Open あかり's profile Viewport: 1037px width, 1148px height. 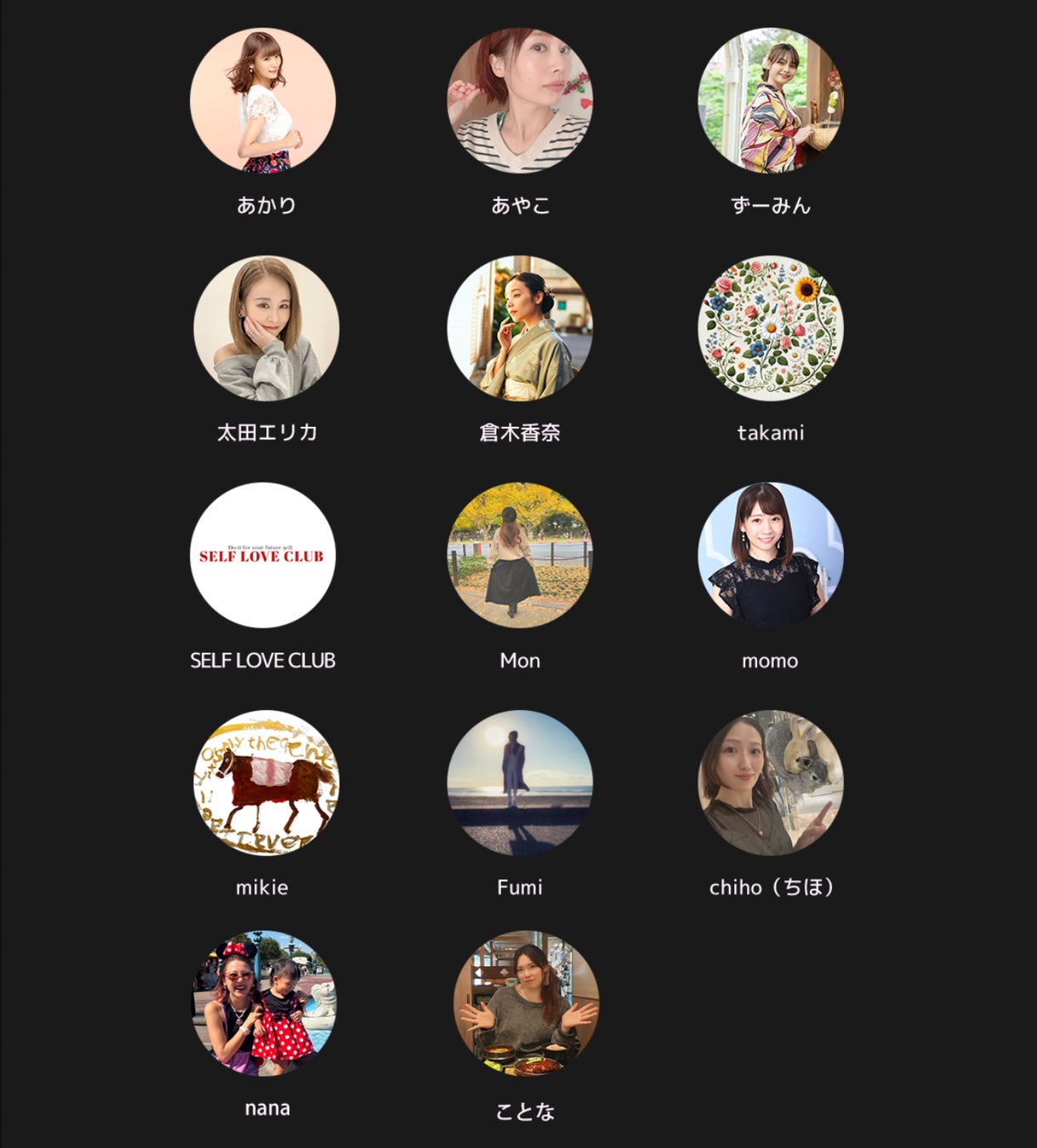click(x=263, y=100)
